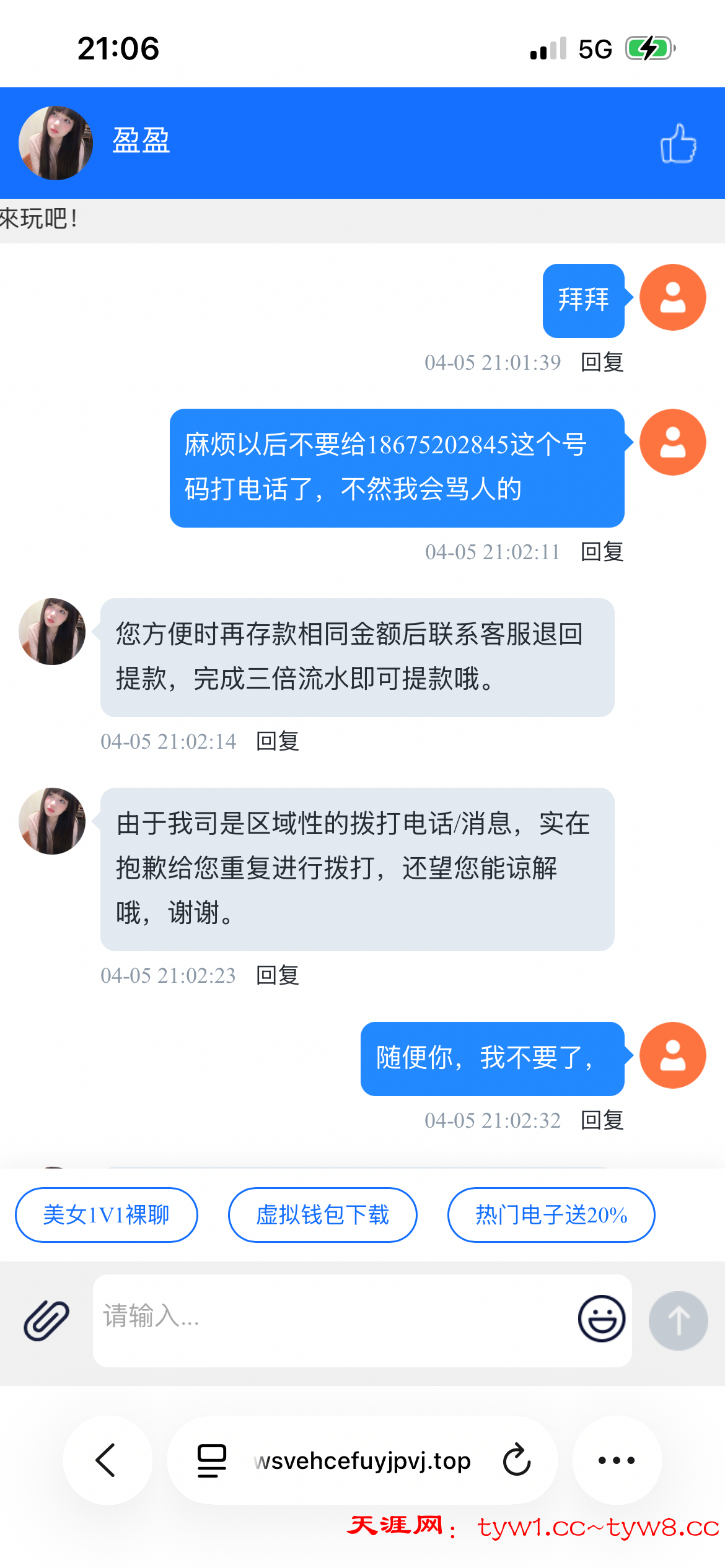Select the 虚拟钱包下载 quick chip
The height and width of the screenshot is (1568, 725).
coord(322,1215)
